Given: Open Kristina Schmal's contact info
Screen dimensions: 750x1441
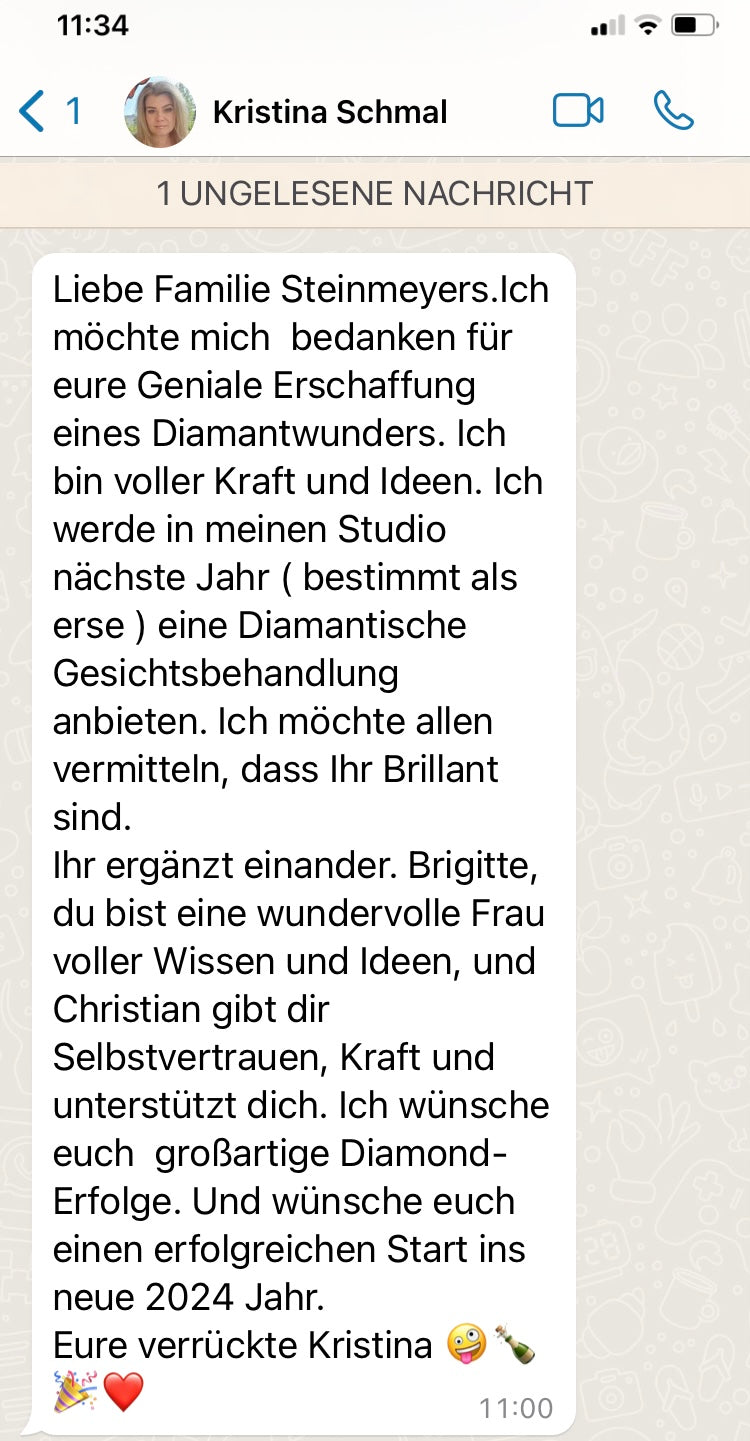Looking at the screenshot, I should click(x=330, y=112).
